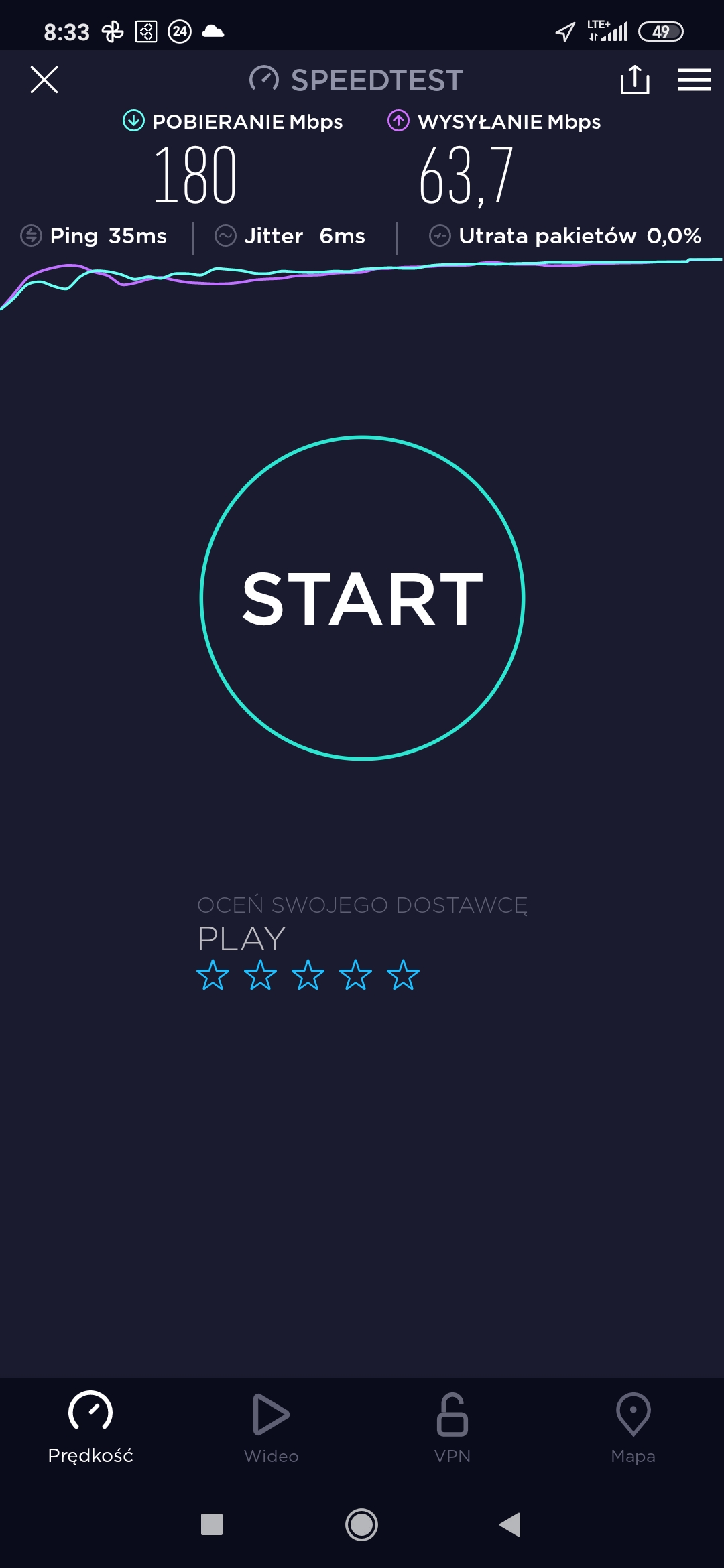724x1568 pixels.
Task: Share the speed test result
Action: tap(634, 80)
